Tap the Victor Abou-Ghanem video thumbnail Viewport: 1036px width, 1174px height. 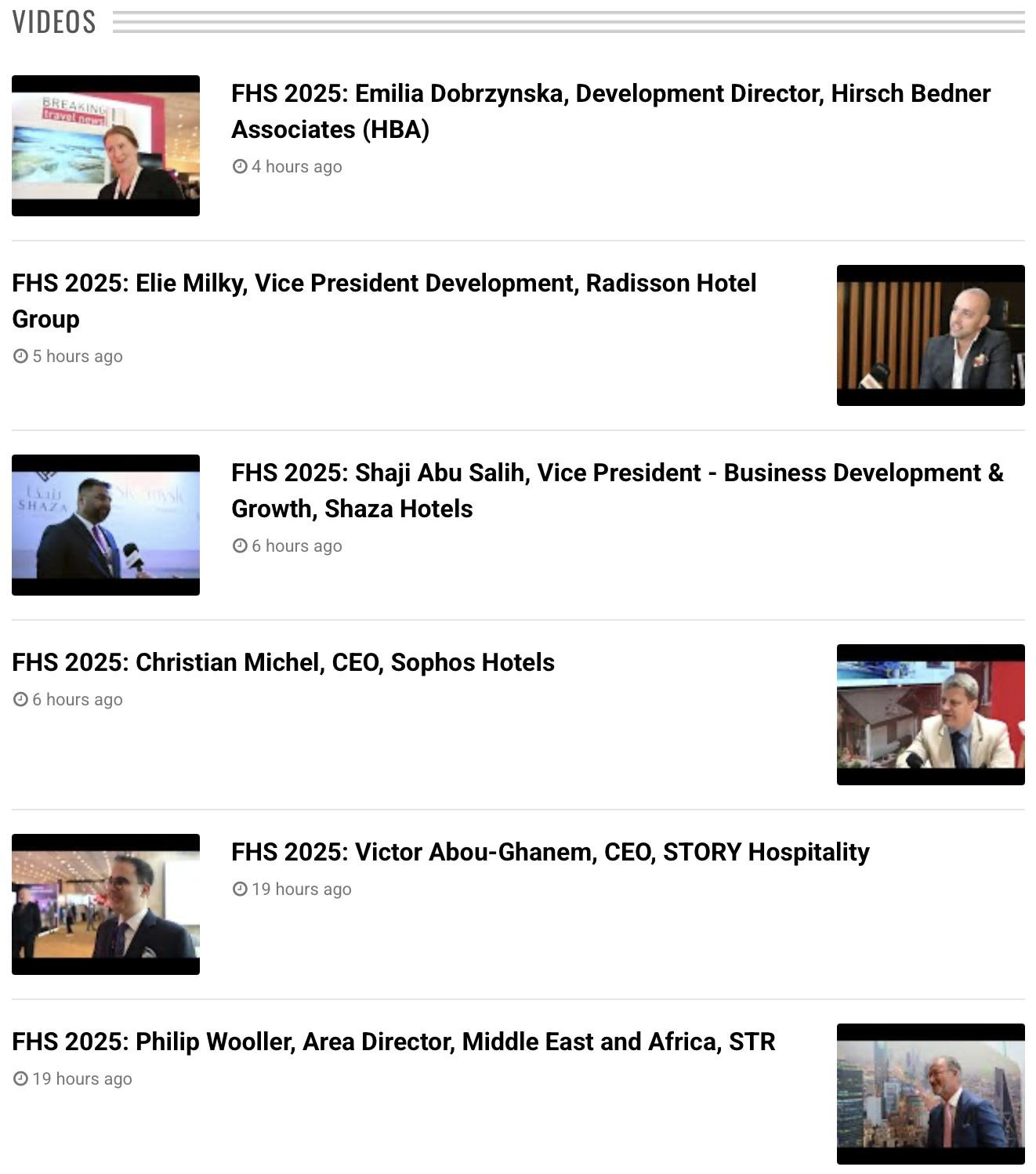click(106, 904)
